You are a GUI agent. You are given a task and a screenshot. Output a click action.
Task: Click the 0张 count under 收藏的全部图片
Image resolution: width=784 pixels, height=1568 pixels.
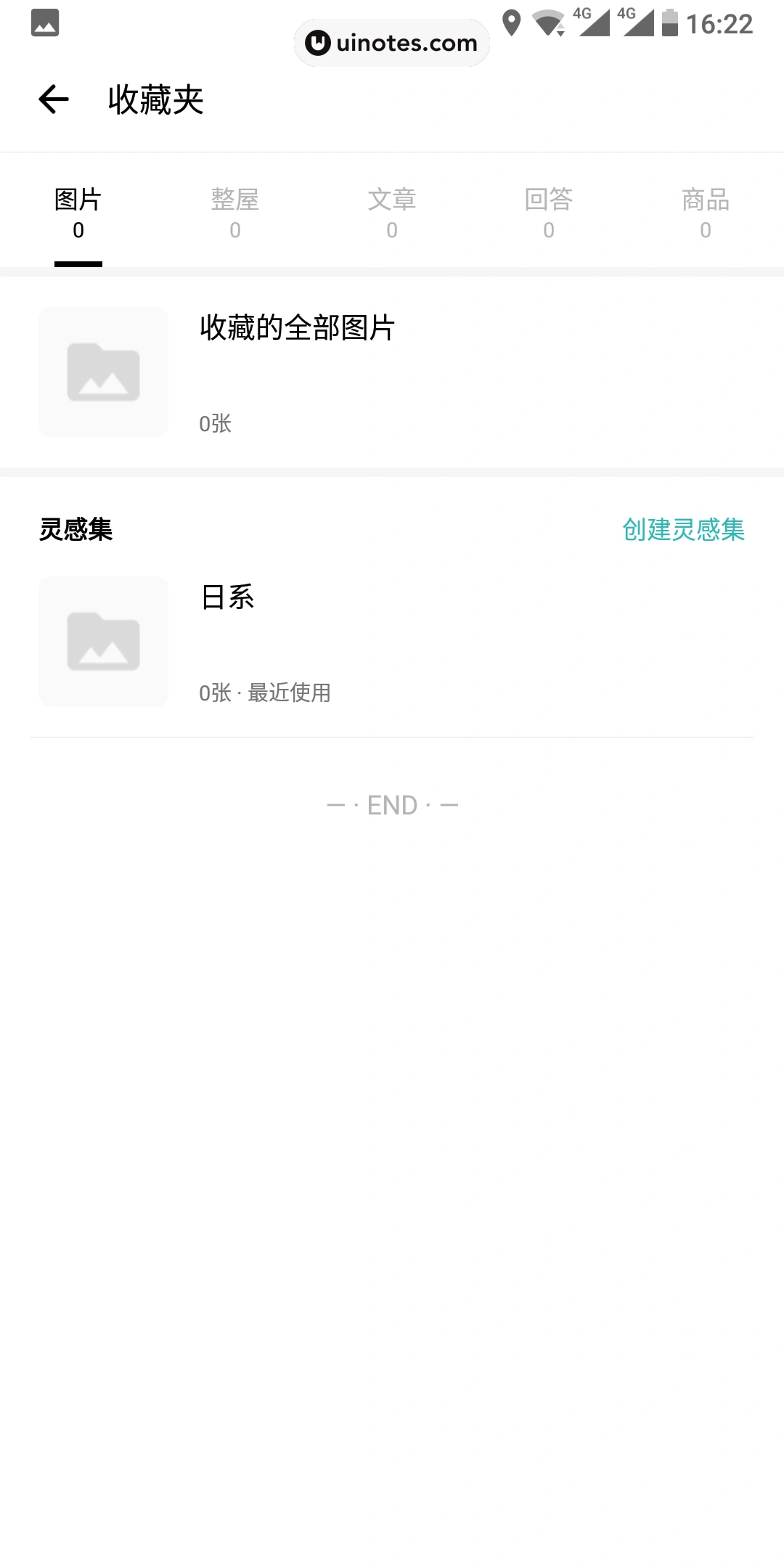point(215,424)
